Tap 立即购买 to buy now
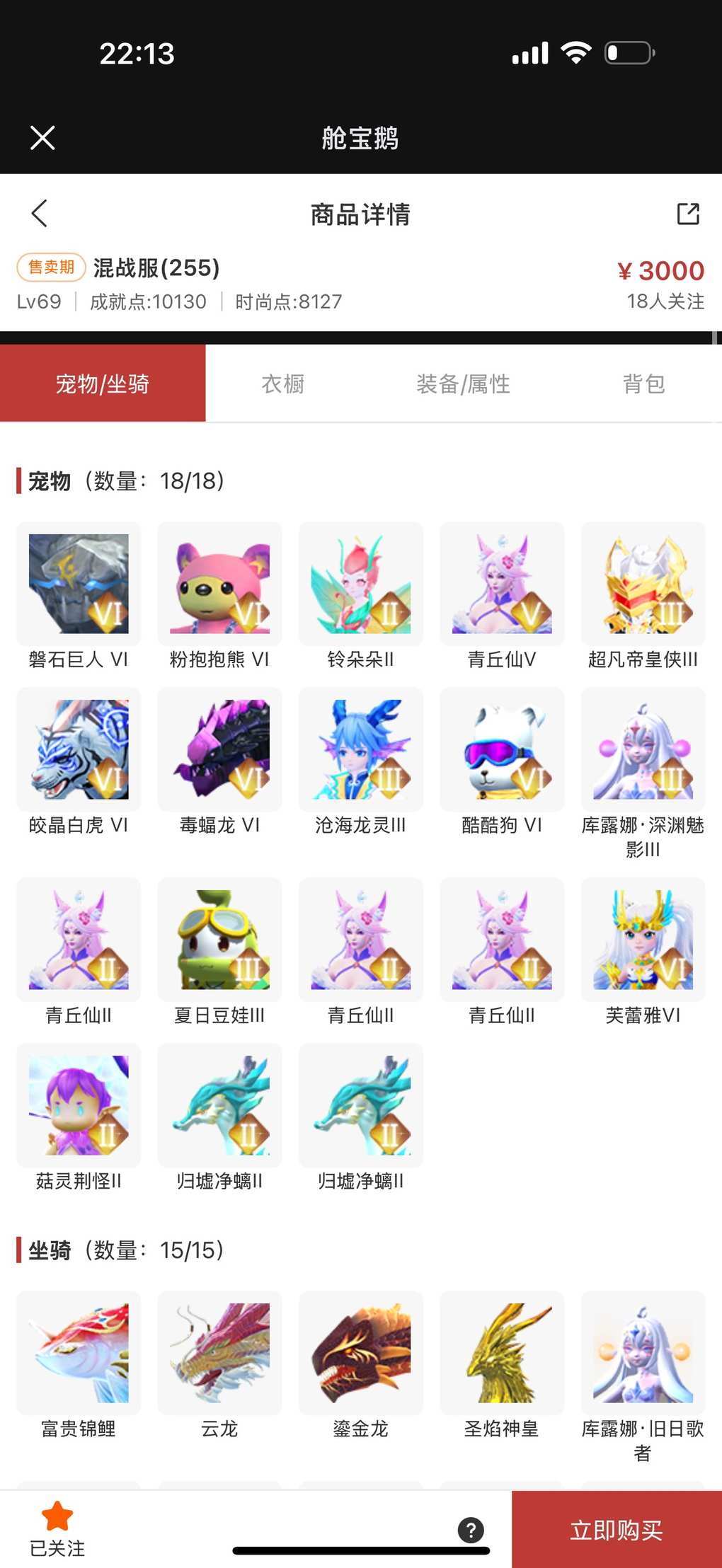Screen dimensions: 722x1568 tap(616, 1530)
